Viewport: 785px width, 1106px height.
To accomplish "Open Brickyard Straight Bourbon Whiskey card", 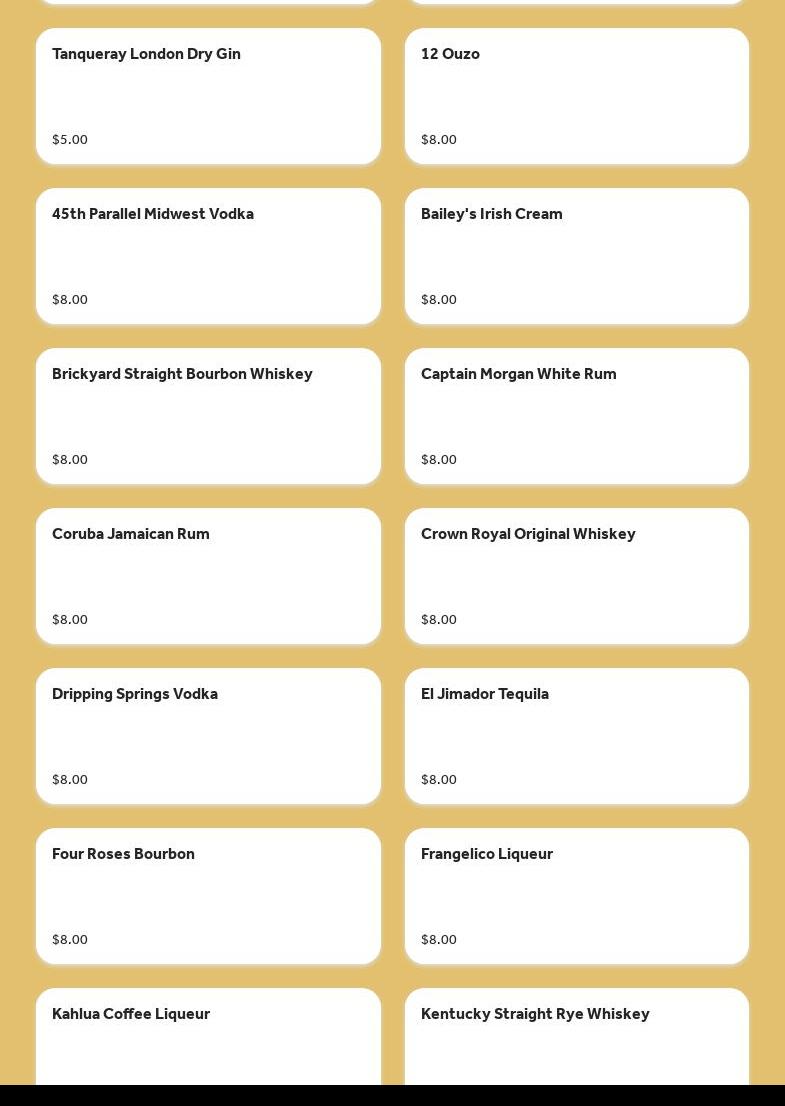I will (208, 416).
